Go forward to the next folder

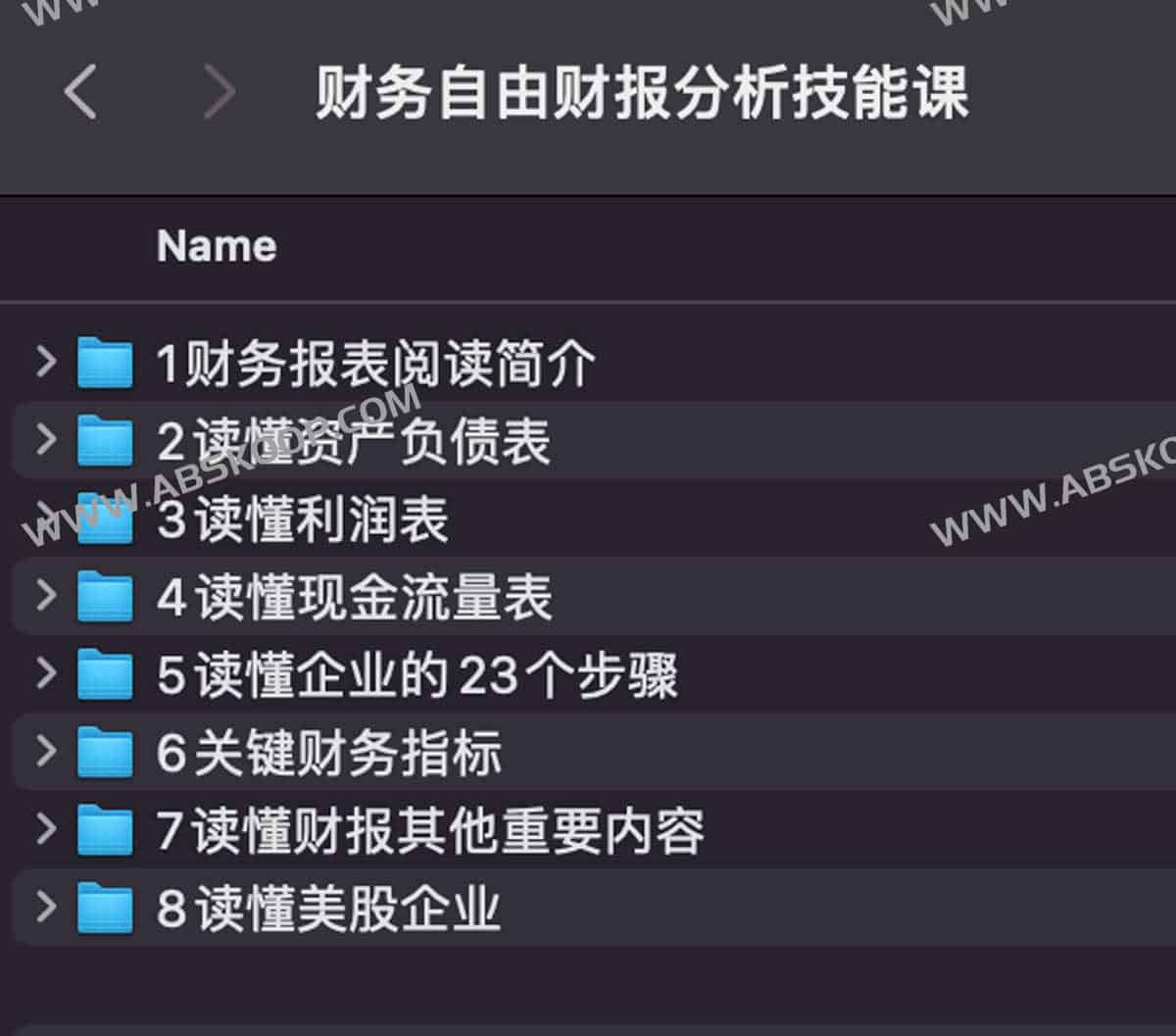pyautogui.click(x=218, y=93)
